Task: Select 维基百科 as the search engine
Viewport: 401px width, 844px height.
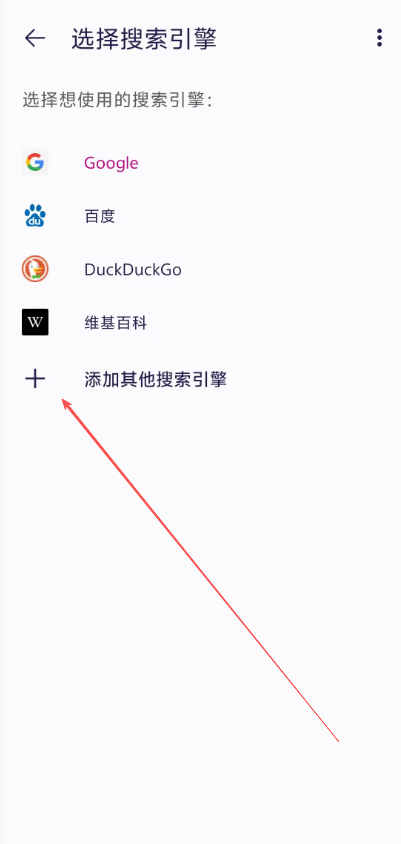Action: (x=200, y=322)
